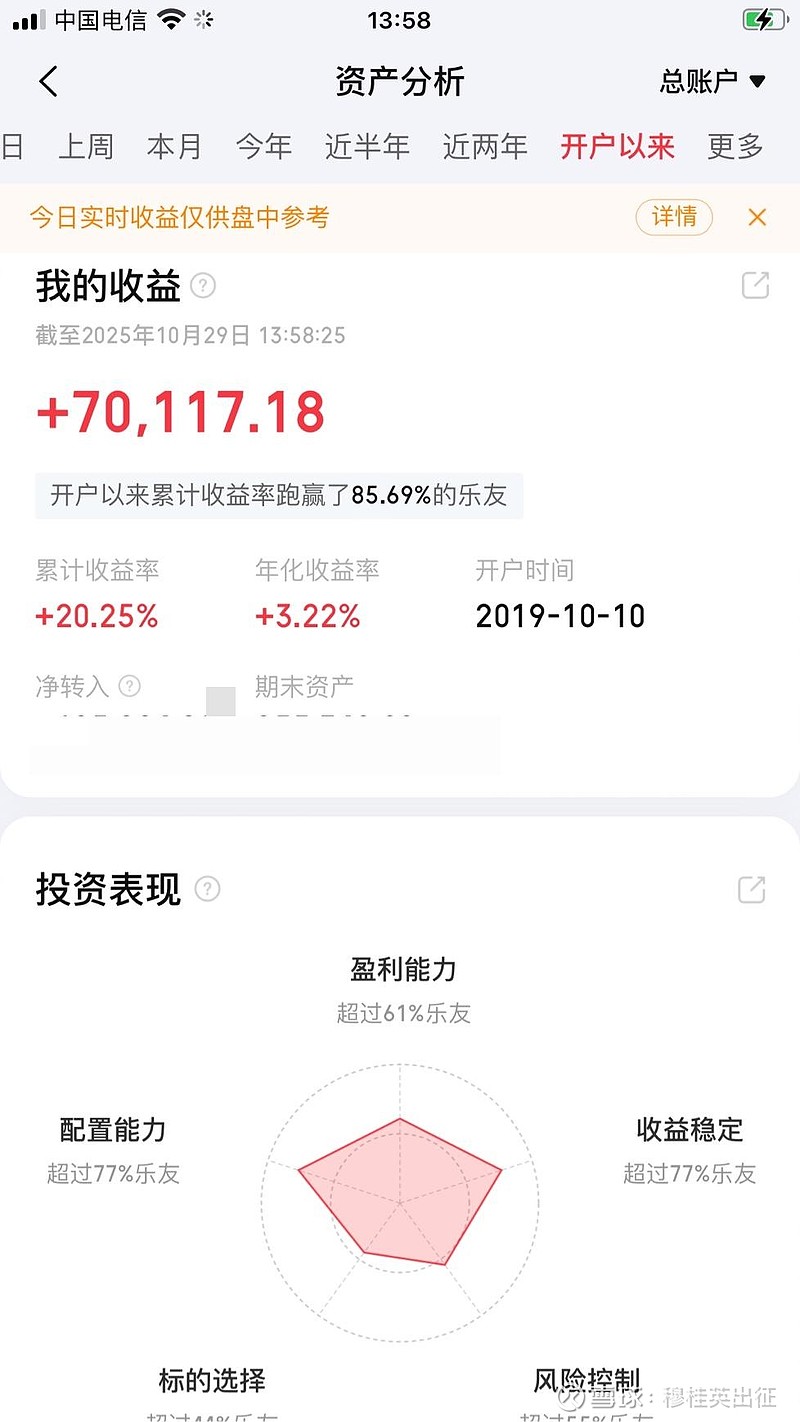Open the 投资表现 help question mark icon
Viewport: 800px width, 1422px height.
tap(207, 890)
